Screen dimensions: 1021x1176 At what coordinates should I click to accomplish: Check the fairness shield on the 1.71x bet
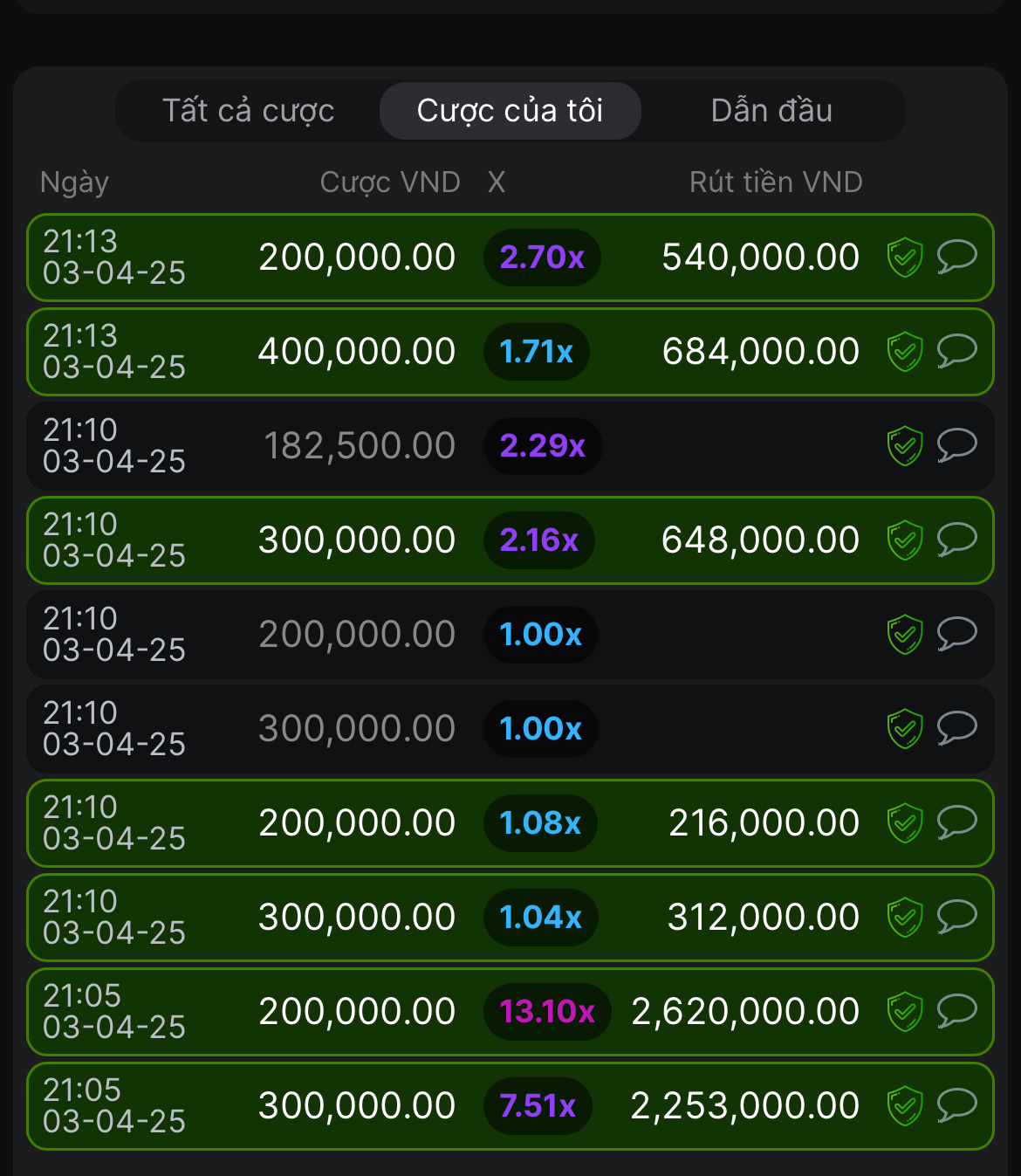click(905, 352)
